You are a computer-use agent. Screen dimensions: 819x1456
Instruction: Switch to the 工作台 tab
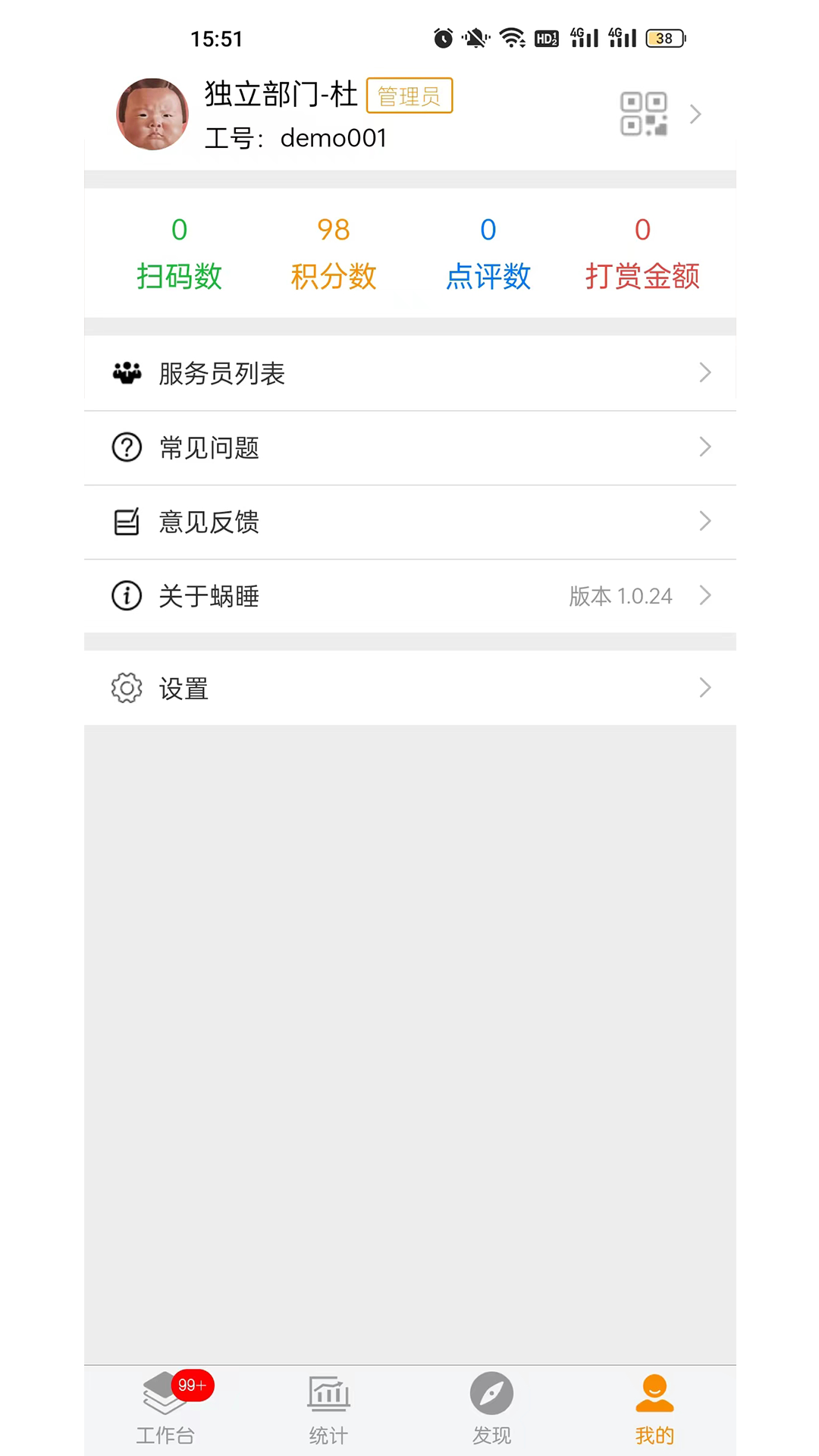click(x=165, y=1409)
